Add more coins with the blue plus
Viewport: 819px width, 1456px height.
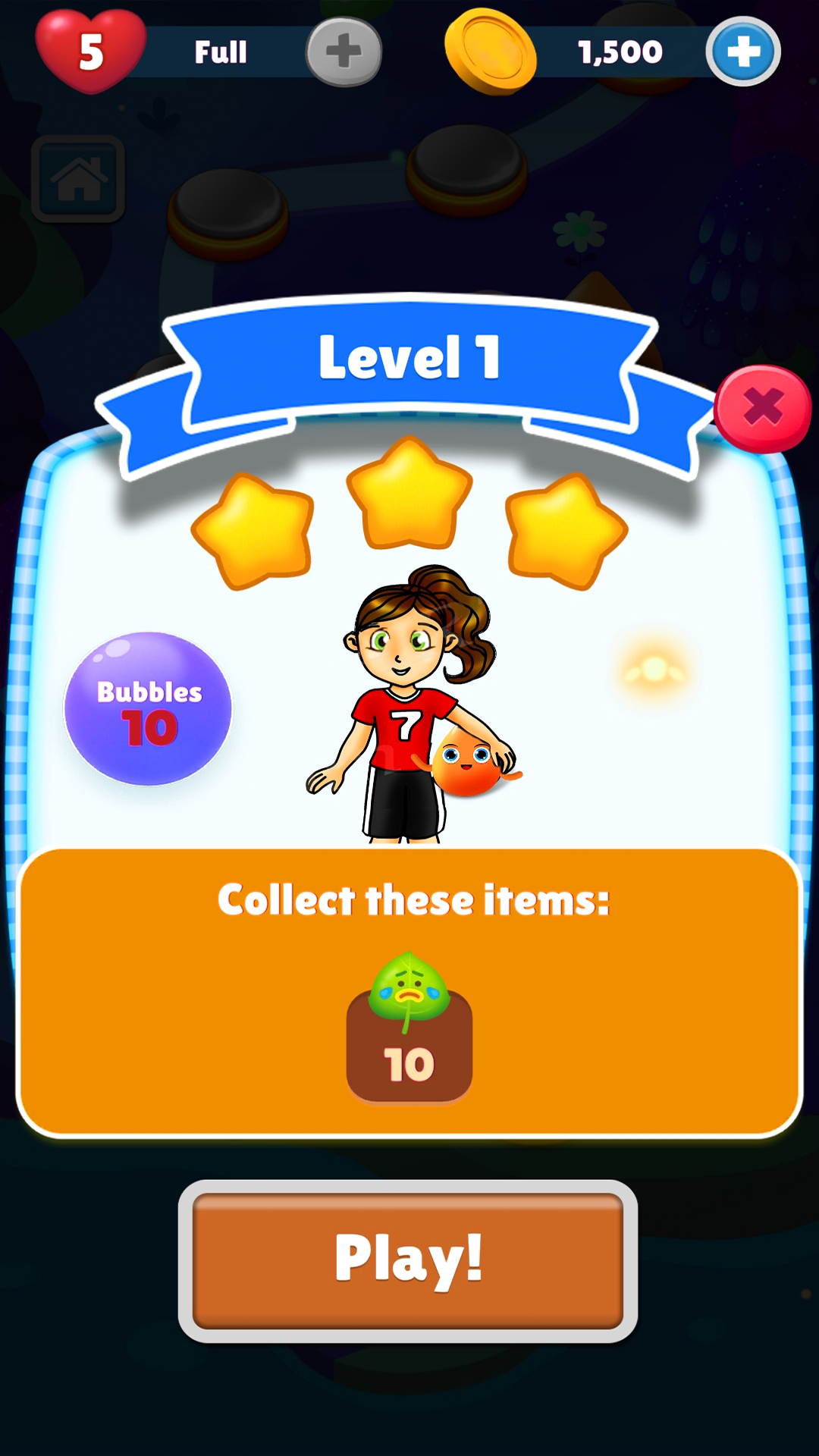(742, 52)
